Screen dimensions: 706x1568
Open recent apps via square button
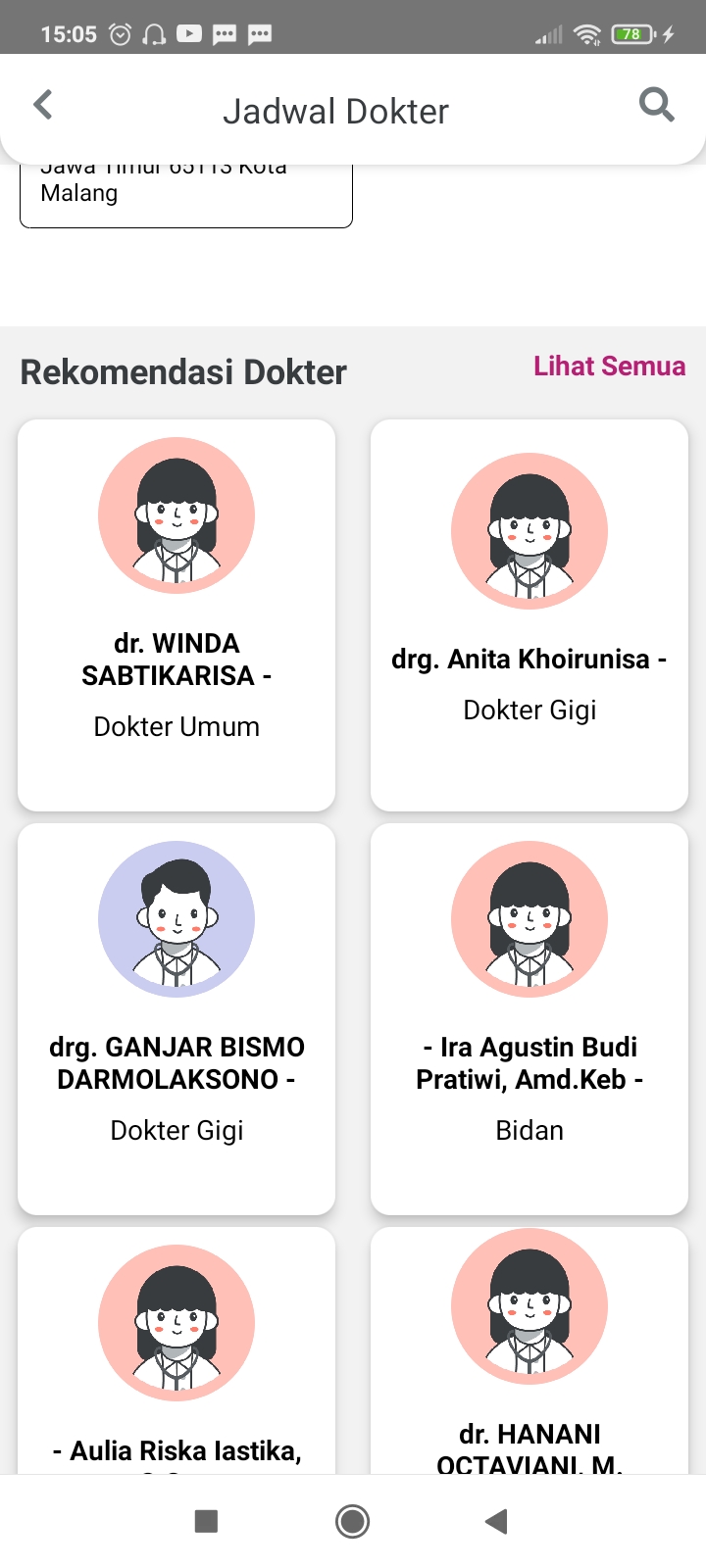(206, 1521)
